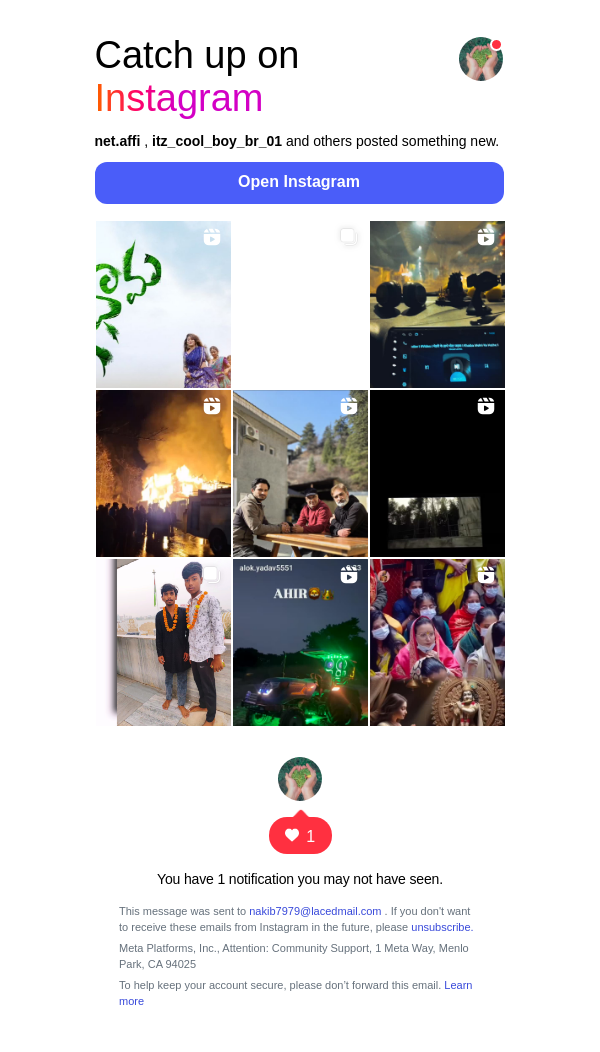
Task: Open the reel showing a car dashboard at night
Action: [437, 304]
